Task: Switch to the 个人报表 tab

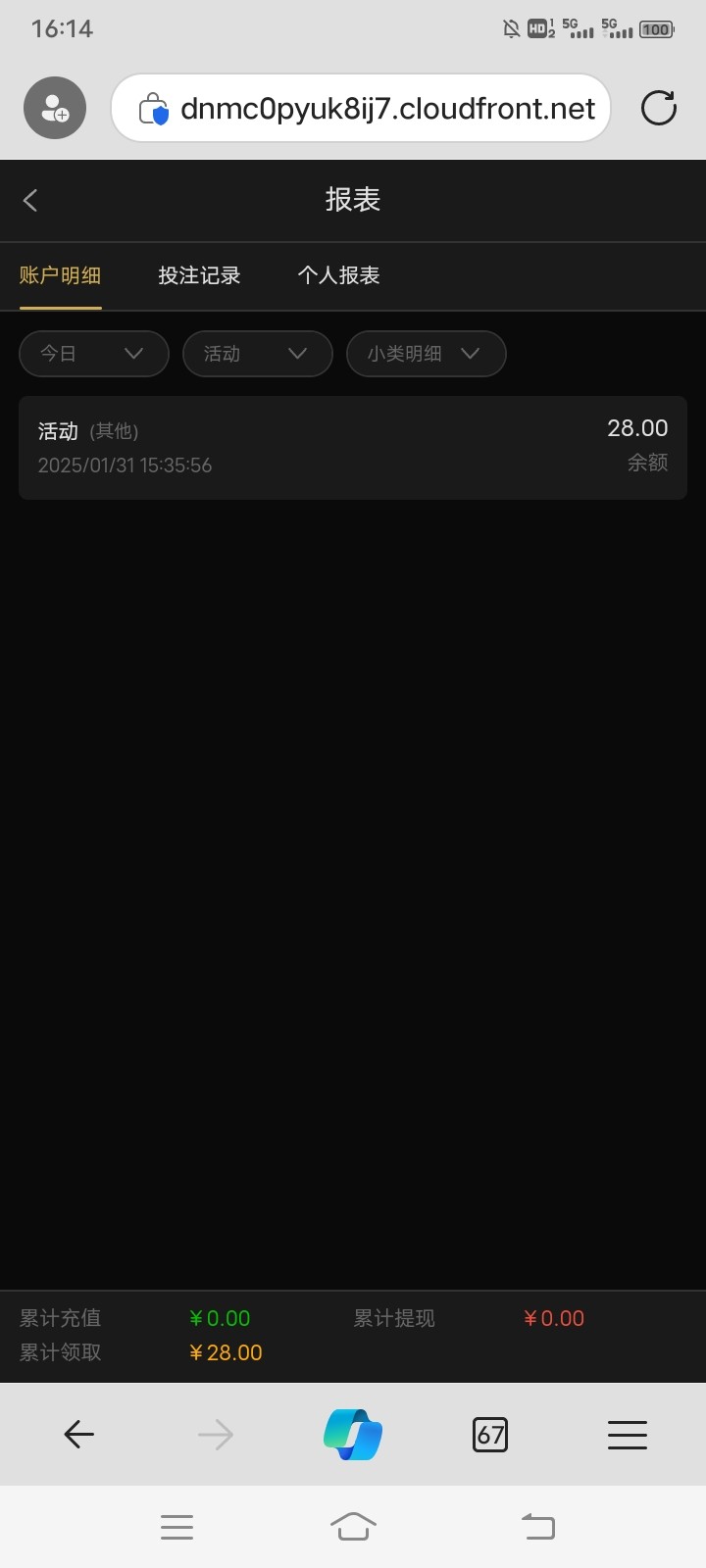Action: pyautogui.click(x=338, y=276)
